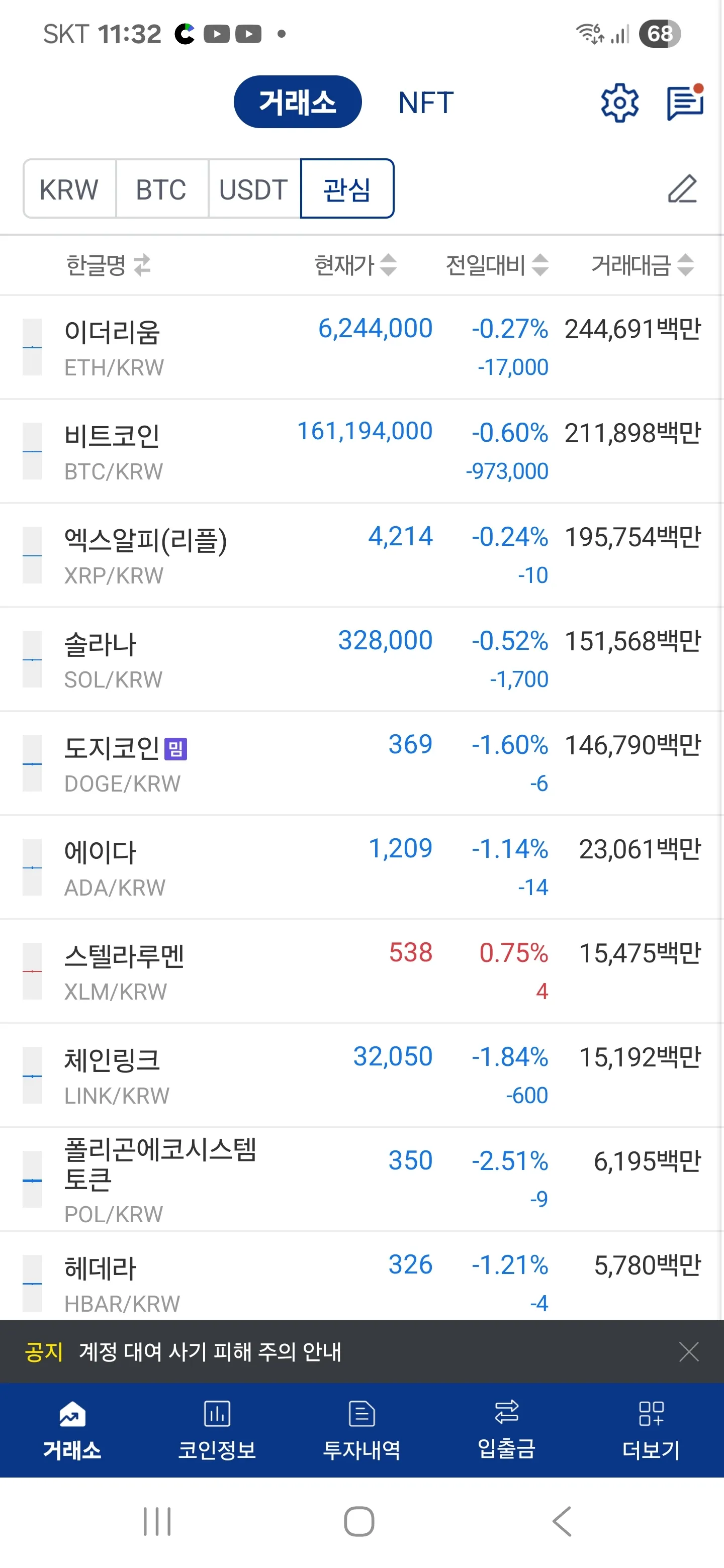The height and width of the screenshot is (1568, 724).
Task: Open the 더보기 tab
Action: tap(651, 1429)
